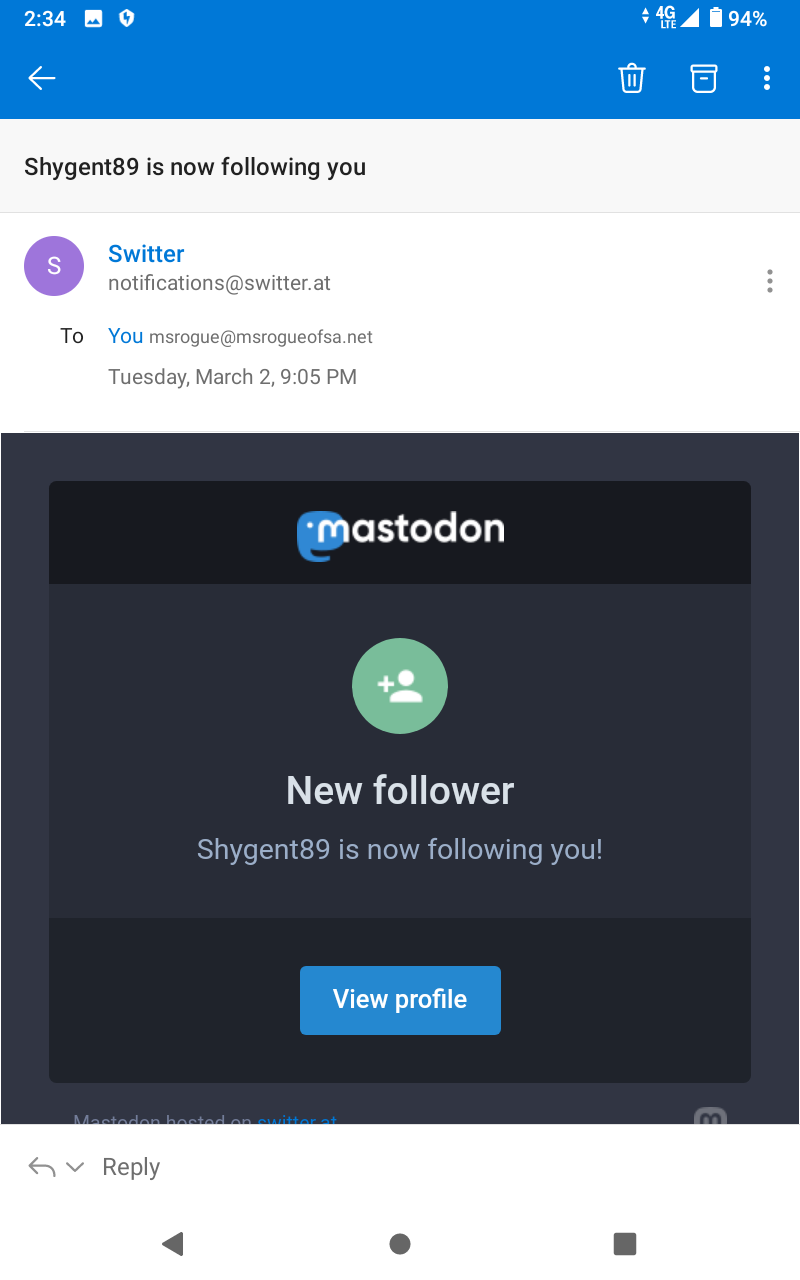800x1280 pixels.
Task: Delete this email
Action: (632, 78)
